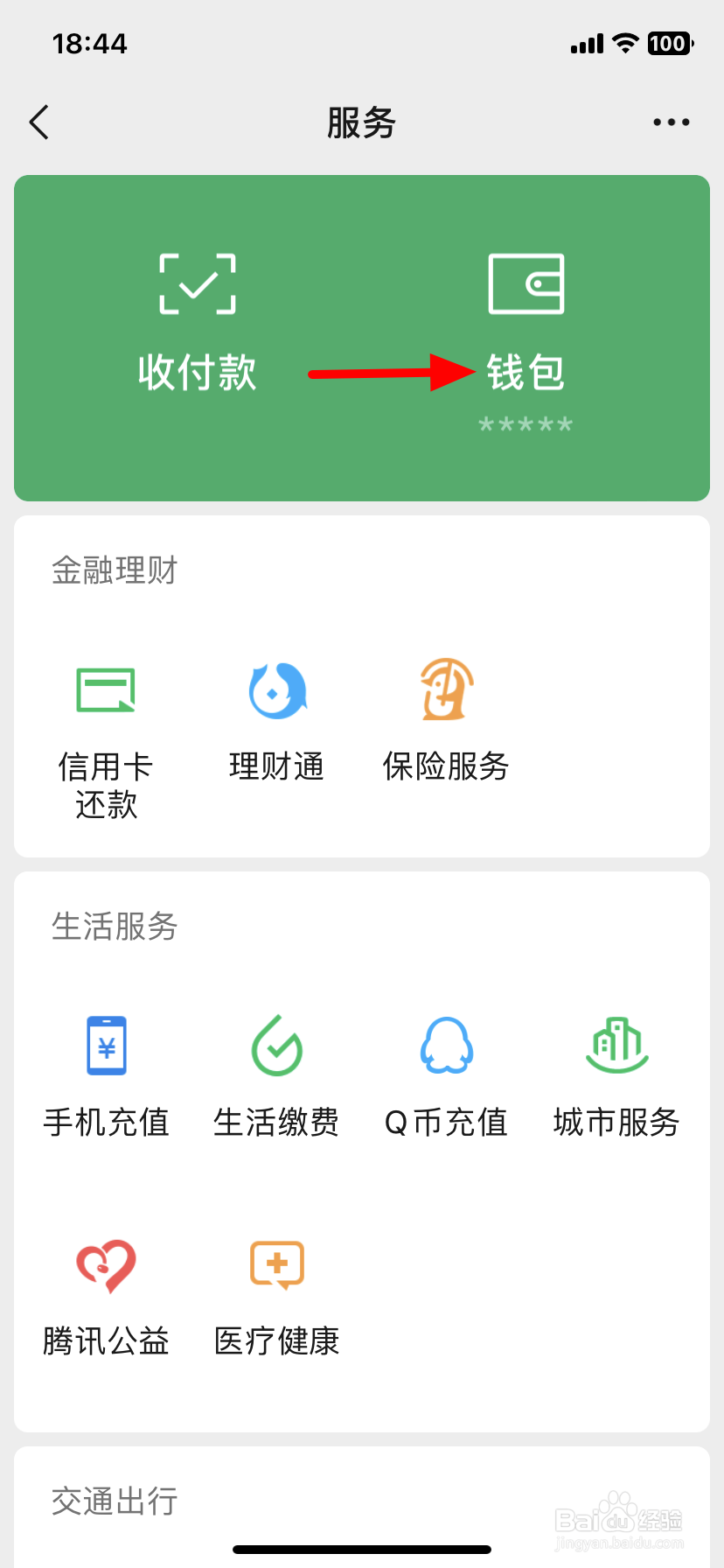Screen dimensions: 724x1568
Task: Go back with the left chevron arrow
Action: [x=38, y=122]
